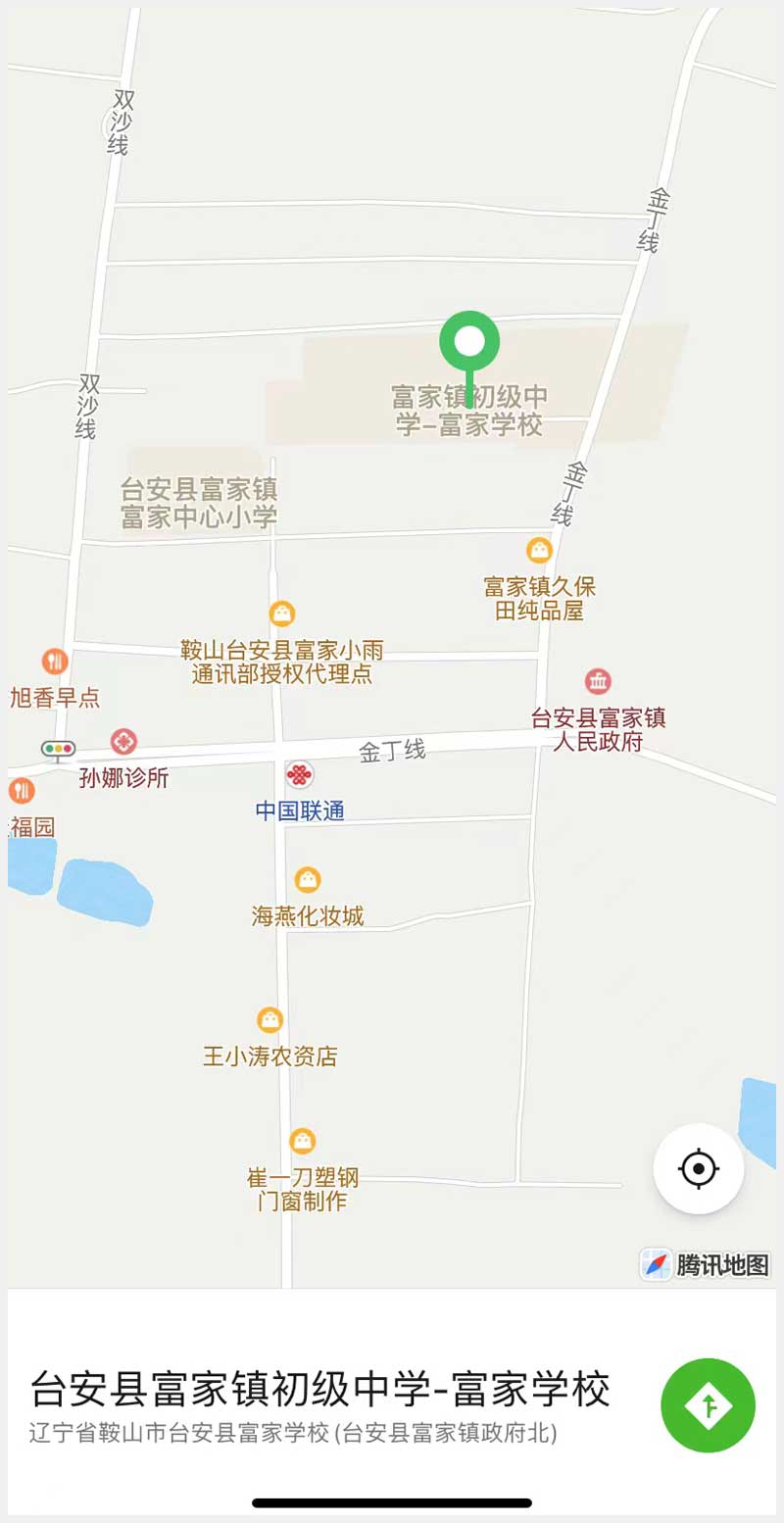The height and width of the screenshot is (1523, 784).
Task: Select the 台安县富家镇人民政府 map marker
Action: click(598, 681)
